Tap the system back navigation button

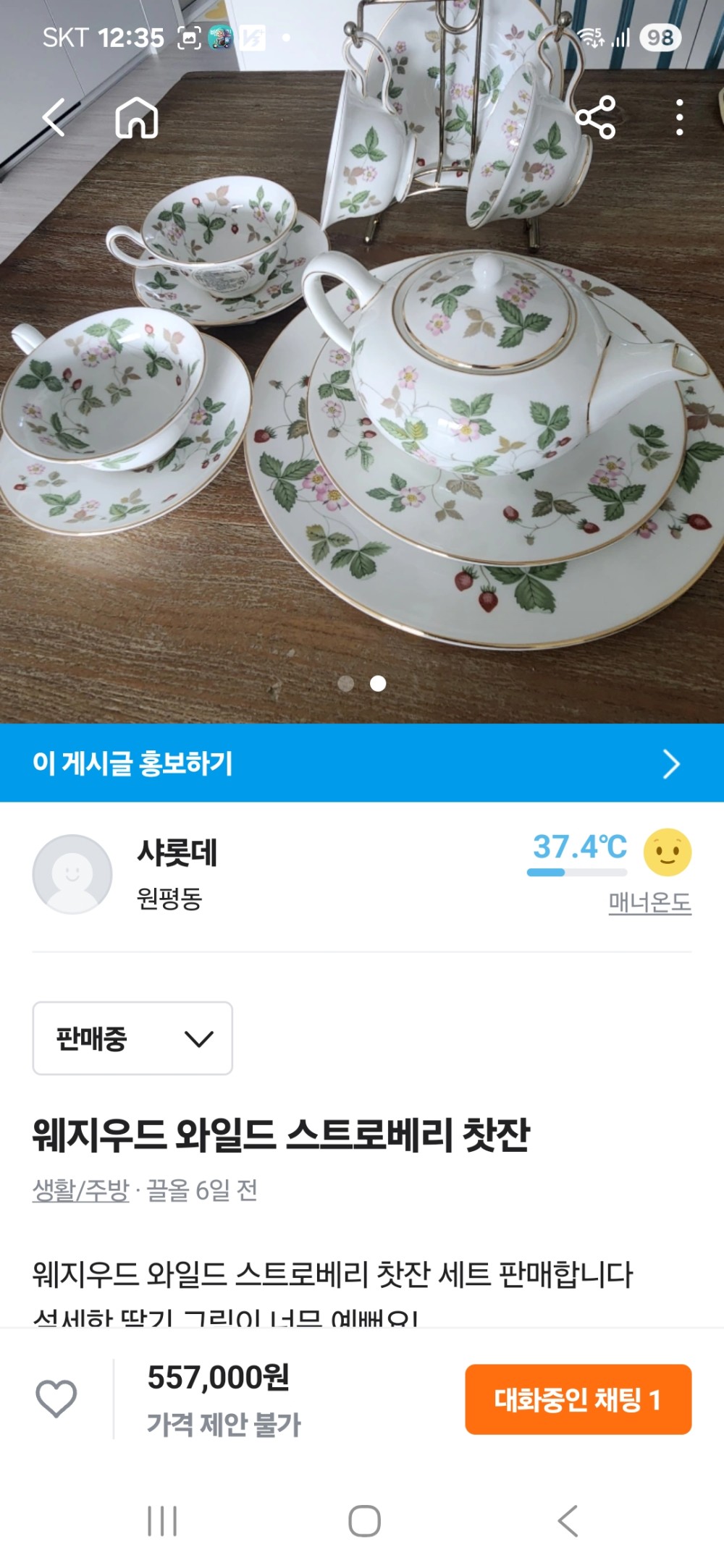568,1521
